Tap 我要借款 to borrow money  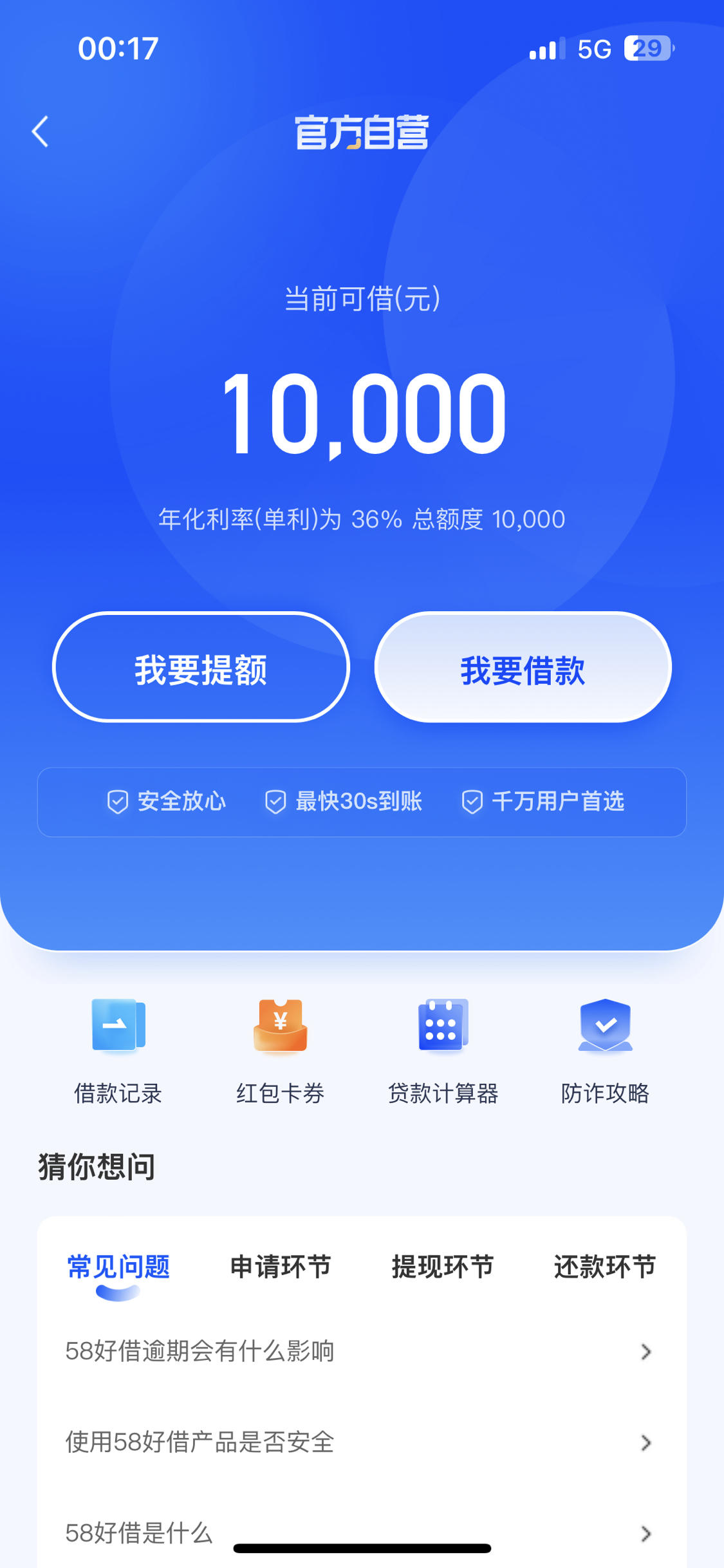coord(523,667)
